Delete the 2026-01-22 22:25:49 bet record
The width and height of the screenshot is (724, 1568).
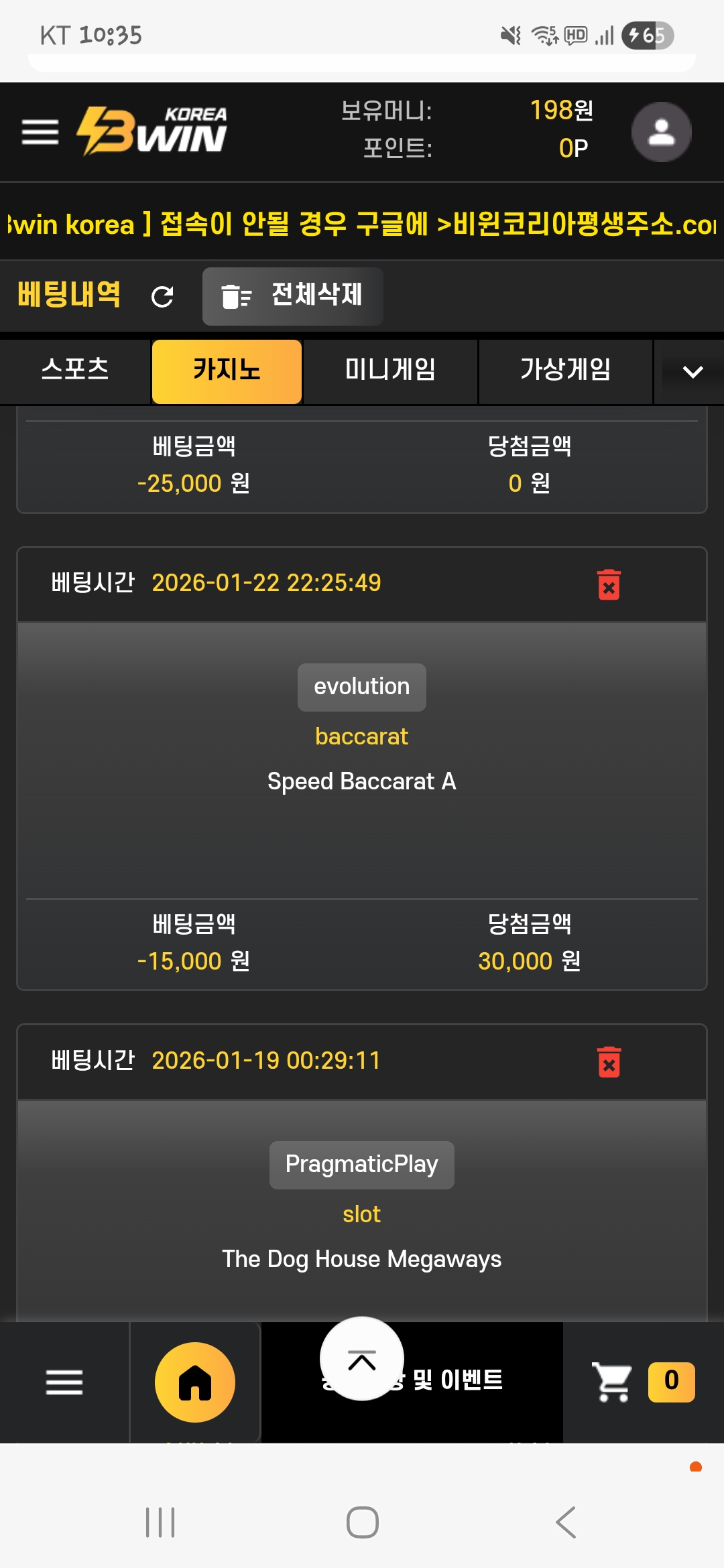[x=609, y=584]
